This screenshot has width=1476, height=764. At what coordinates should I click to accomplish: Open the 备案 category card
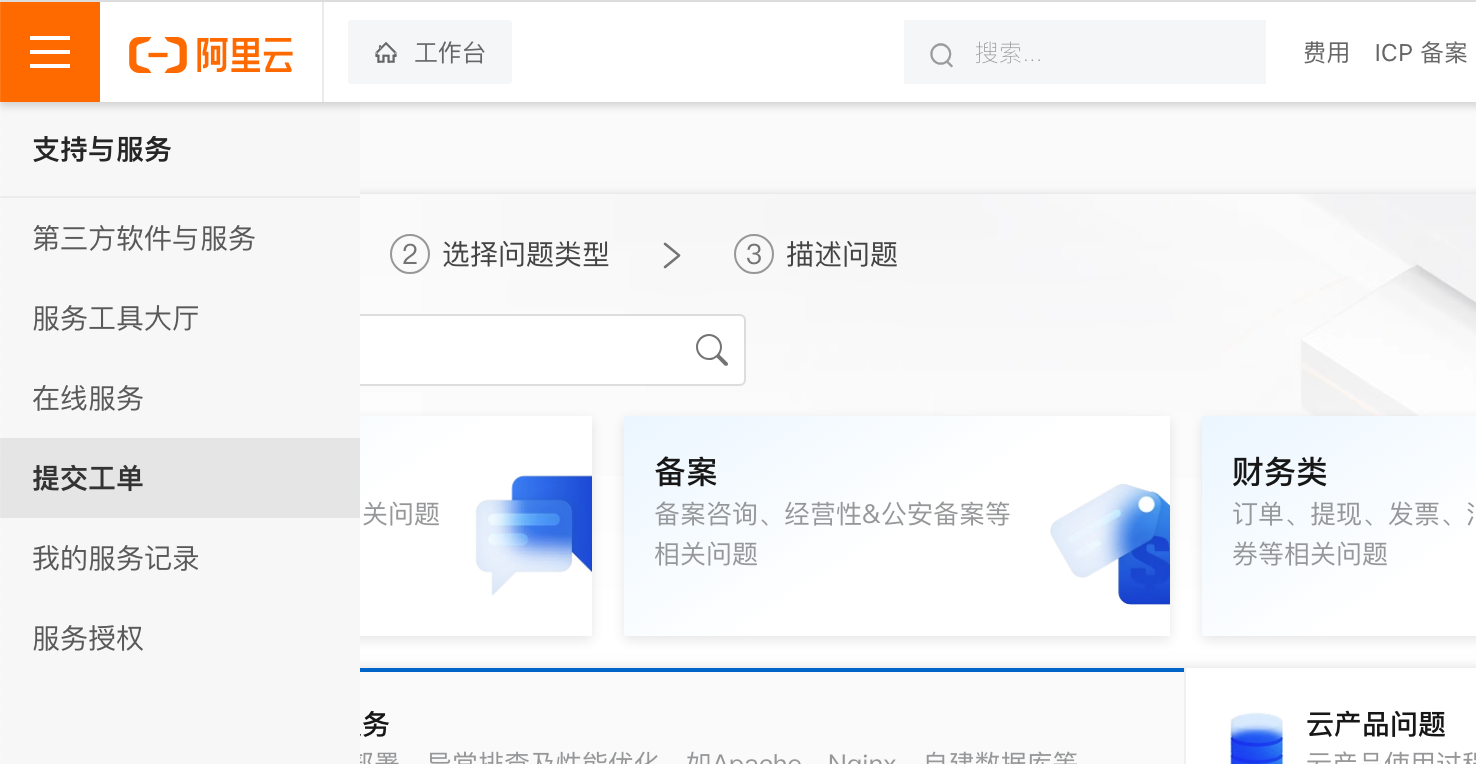point(896,526)
